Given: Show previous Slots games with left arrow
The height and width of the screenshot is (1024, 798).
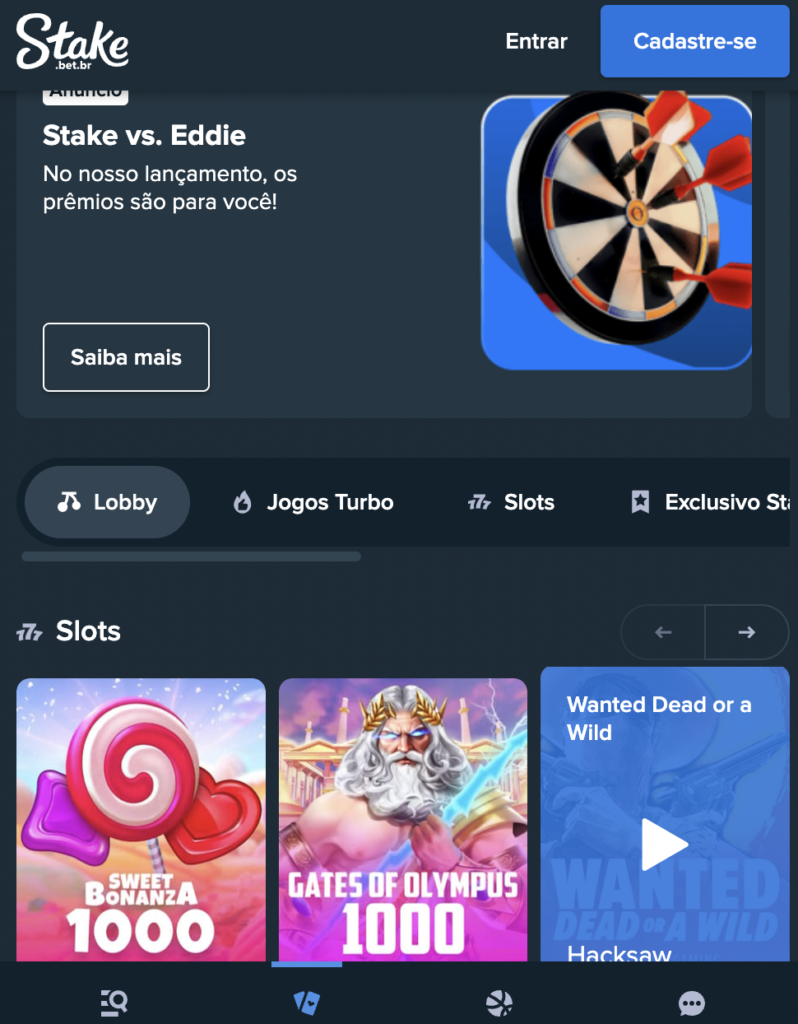Looking at the screenshot, I should (x=663, y=632).
